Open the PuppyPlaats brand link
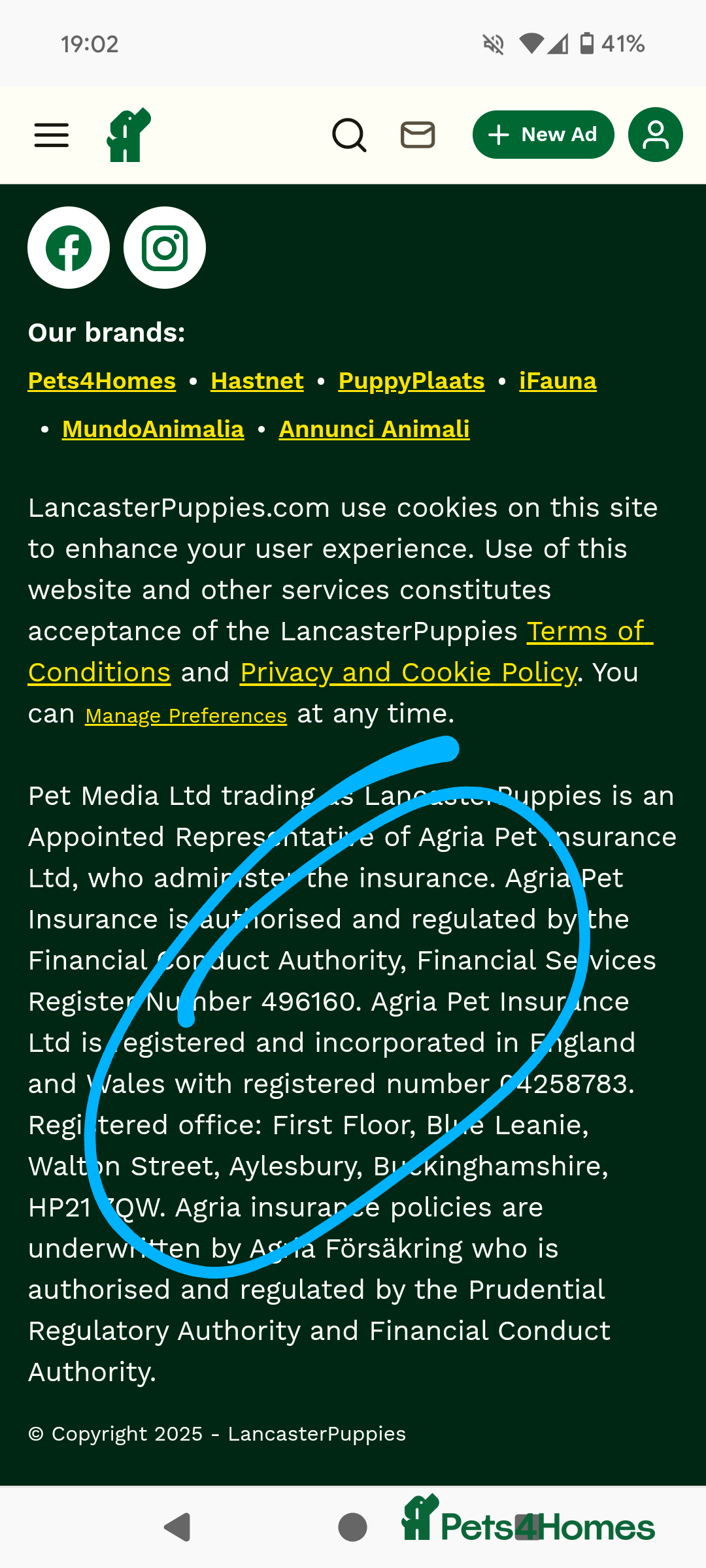 [x=411, y=381]
